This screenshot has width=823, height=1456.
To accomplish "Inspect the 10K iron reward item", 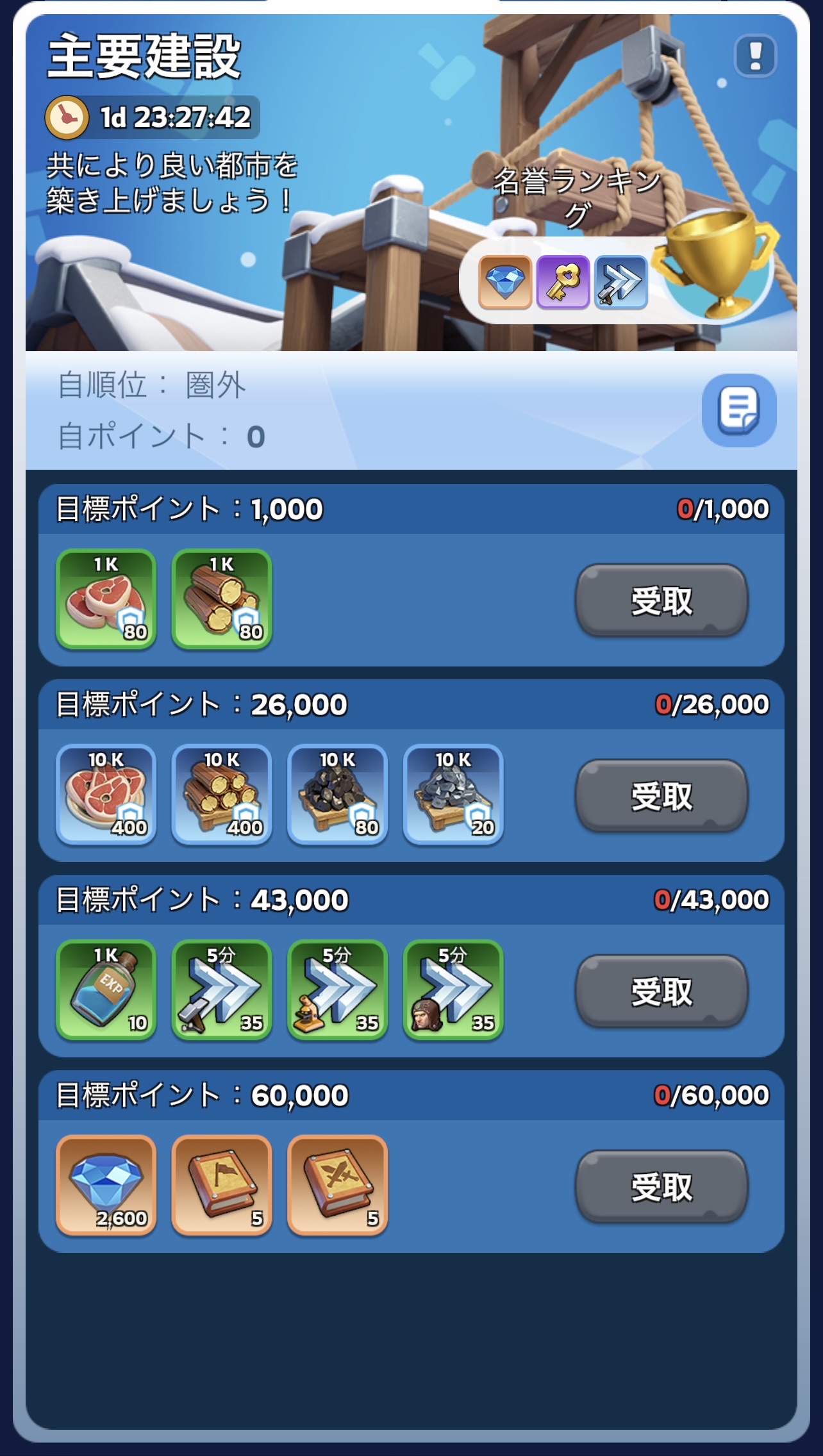I will point(453,795).
